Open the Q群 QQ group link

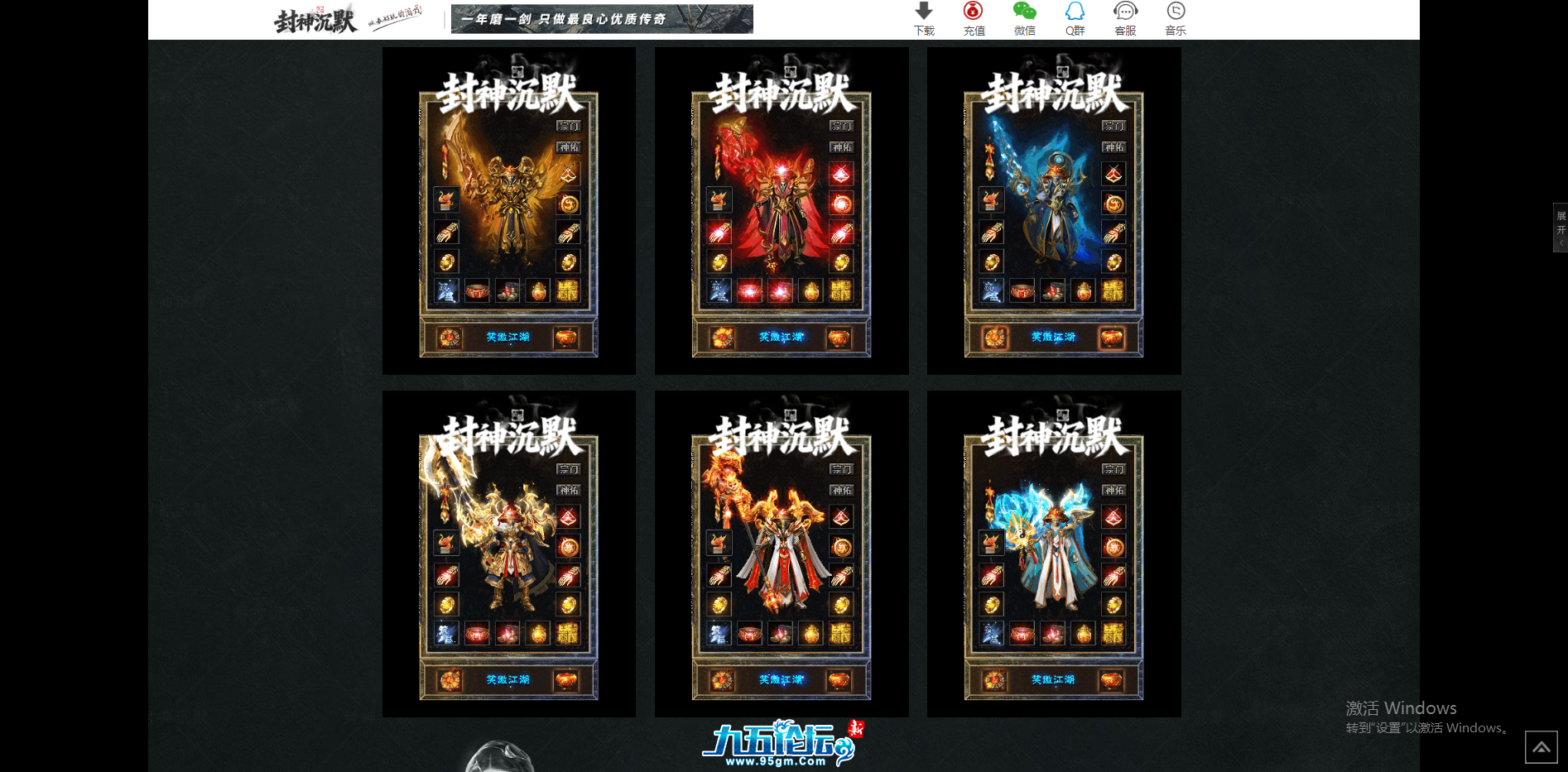pyautogui.click(x=1075, y=19)
